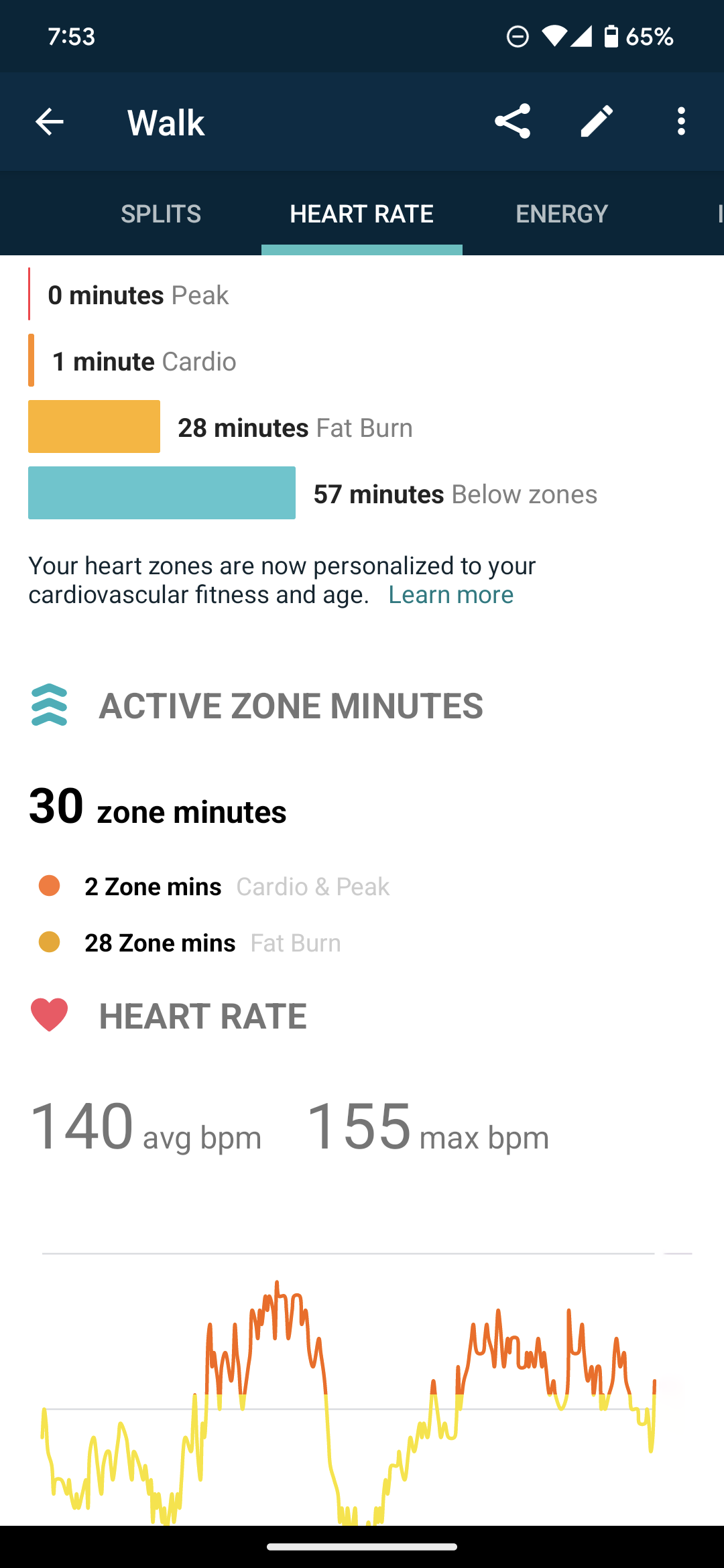Edit the walk with the pencil icon
Image resolution: width=724 pixels, height=1568 pixels.
pos(597,122)
